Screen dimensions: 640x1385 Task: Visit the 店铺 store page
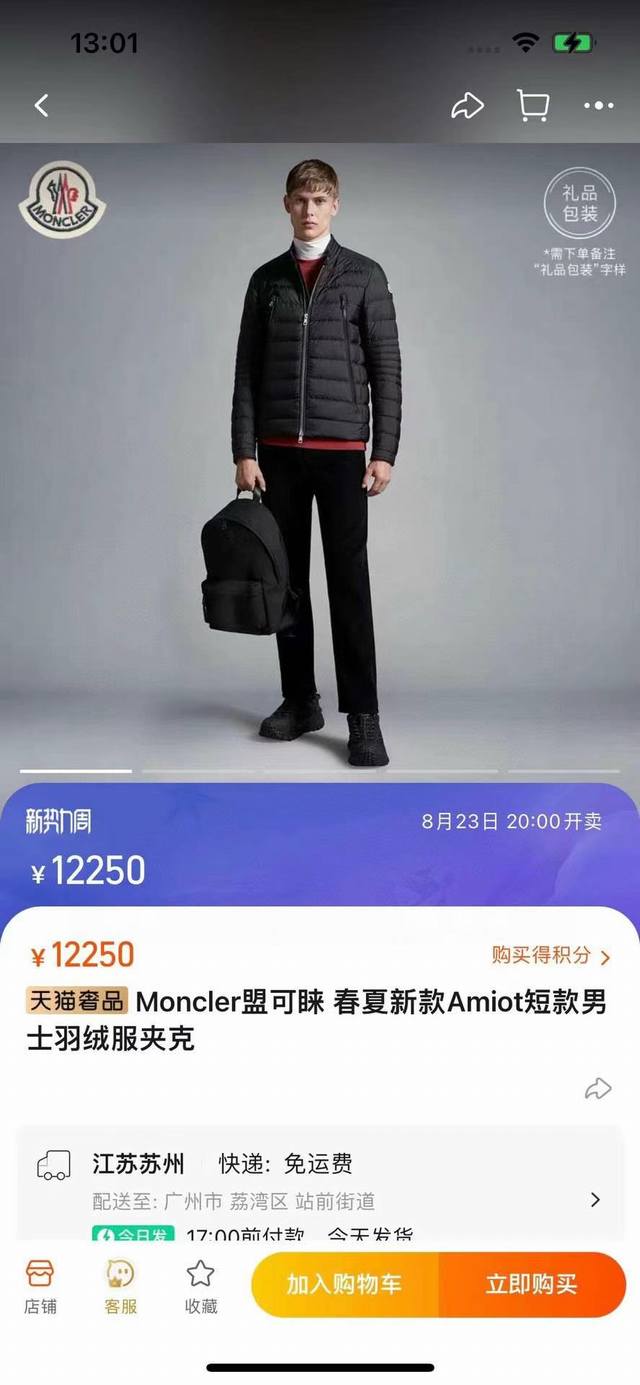[x=40, y=1286]
